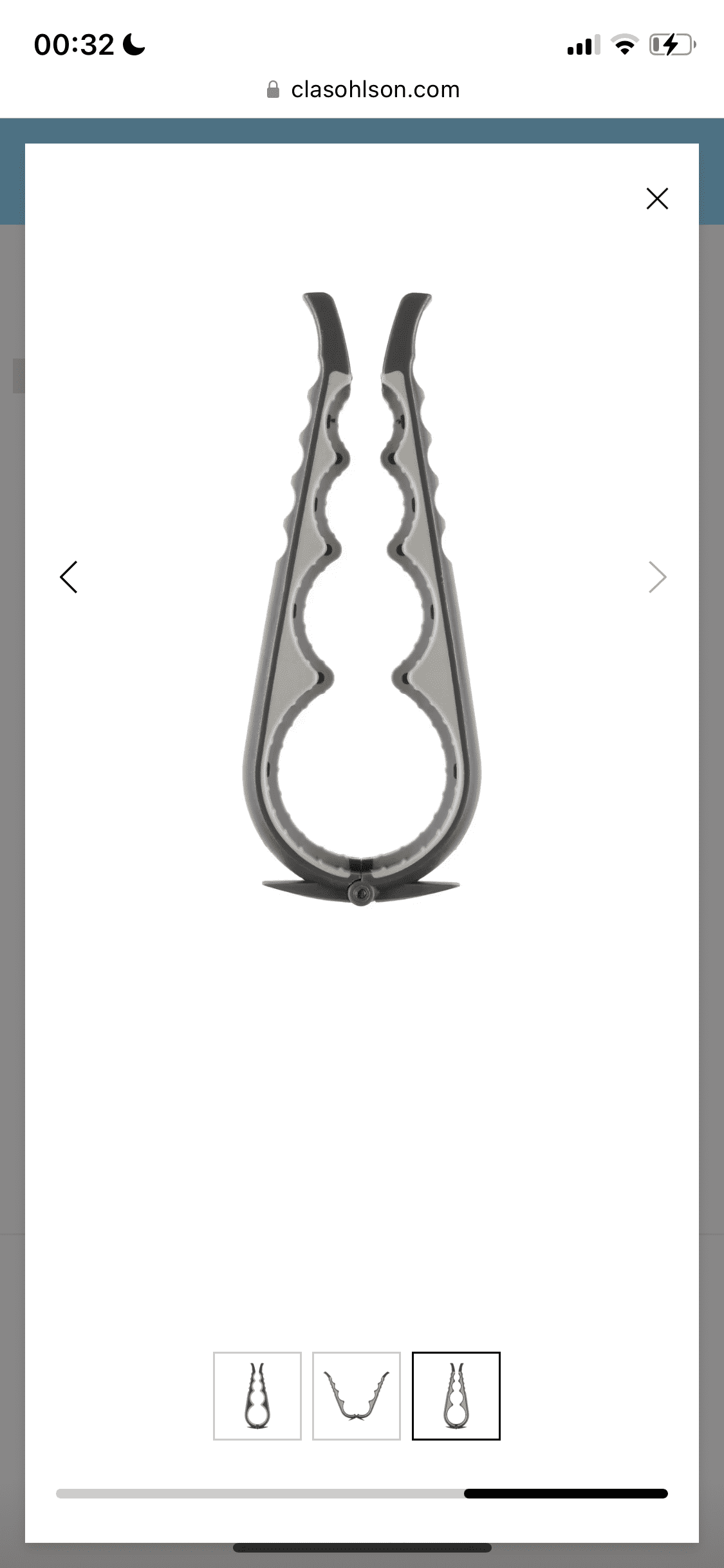724x1568 pixels.
Task: Select the second thumbnail of opened tool
Action: coord(356,1395)
